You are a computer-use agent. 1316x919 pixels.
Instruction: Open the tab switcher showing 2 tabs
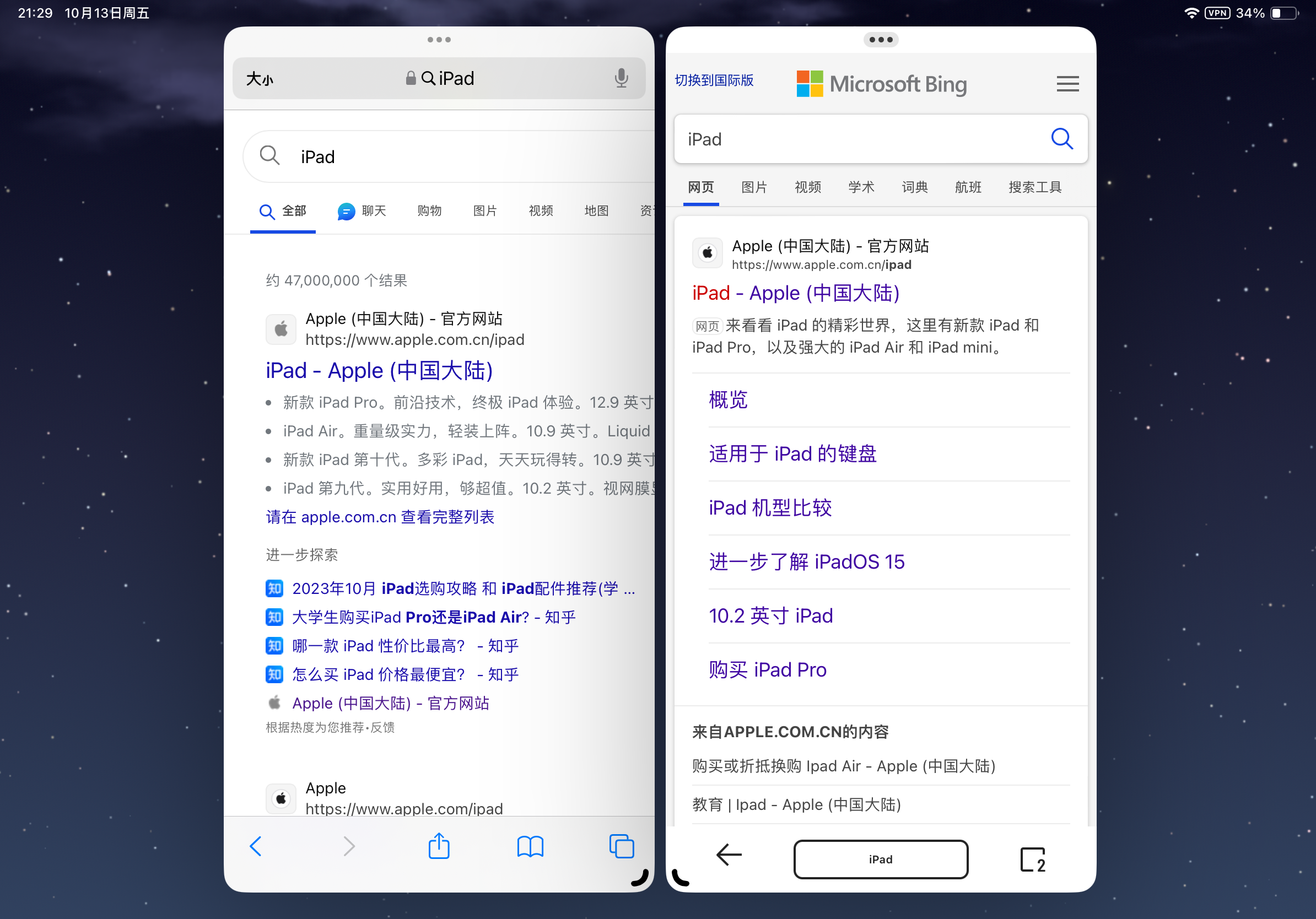pos(1033,859)
